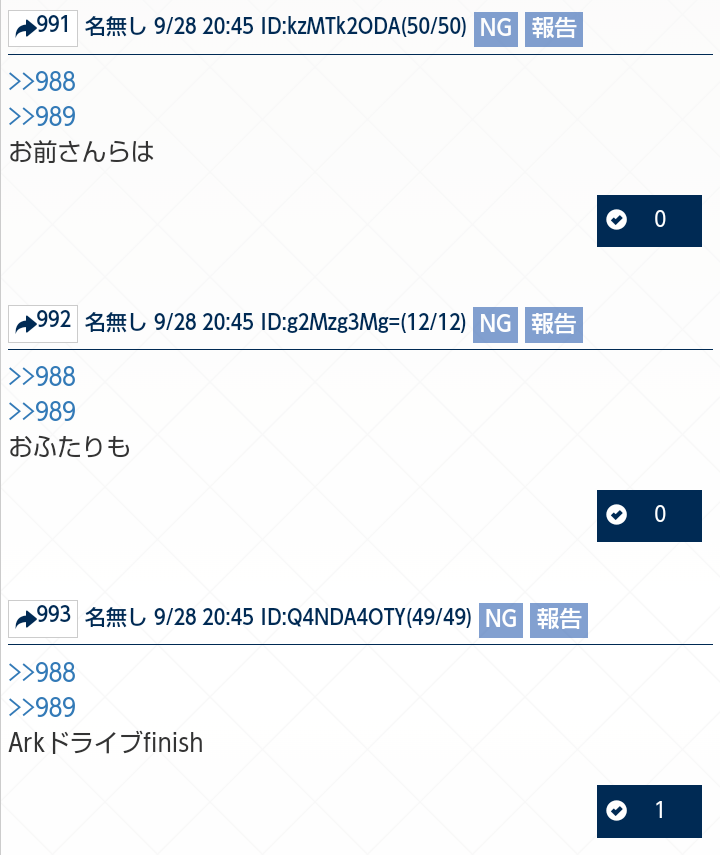The height and width of the screenshot is (855, 720).
Task: Open >>988 link in post 993
Action: [42, 672]
